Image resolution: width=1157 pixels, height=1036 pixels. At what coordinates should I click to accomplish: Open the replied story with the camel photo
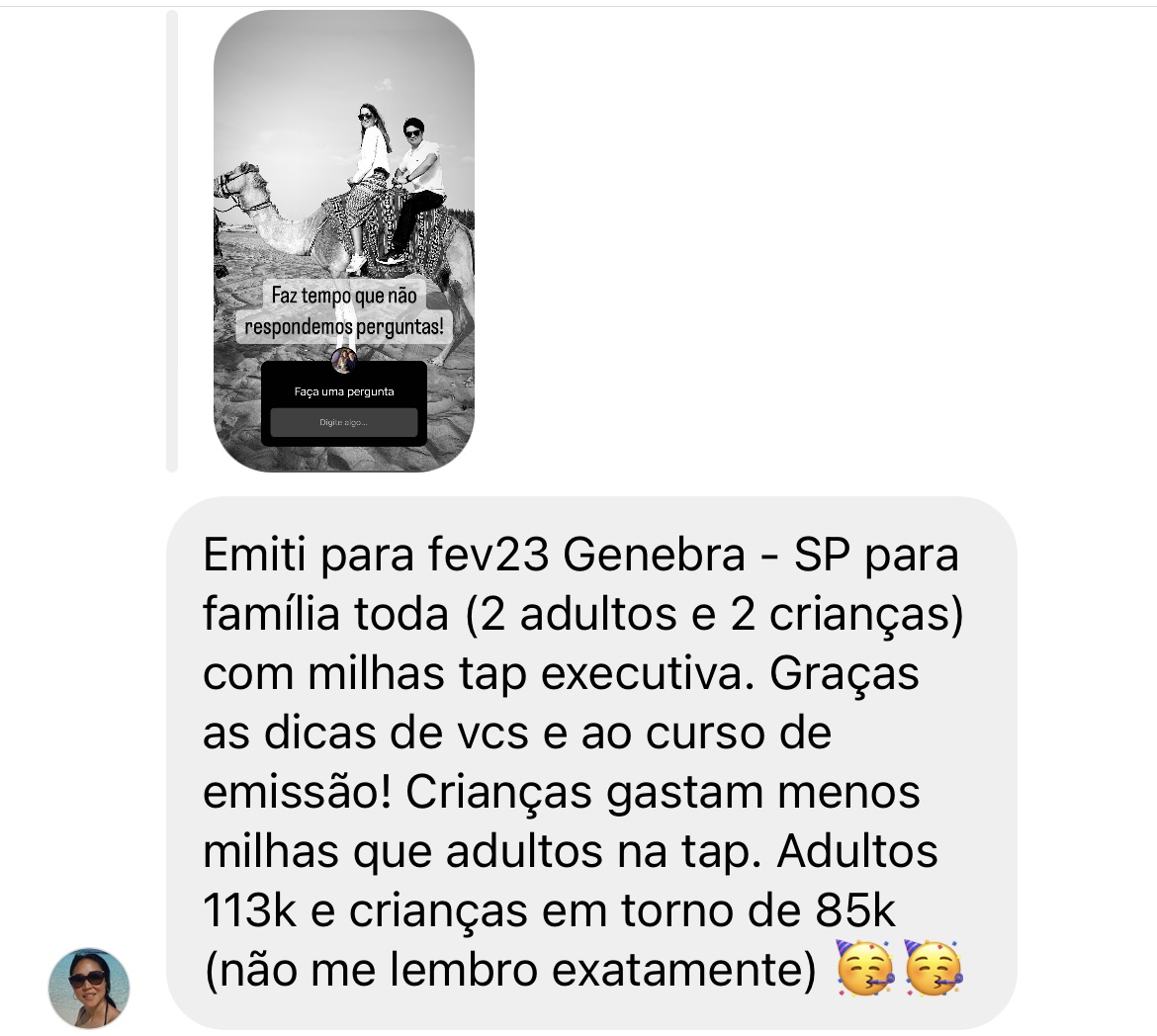pos(344,240)
